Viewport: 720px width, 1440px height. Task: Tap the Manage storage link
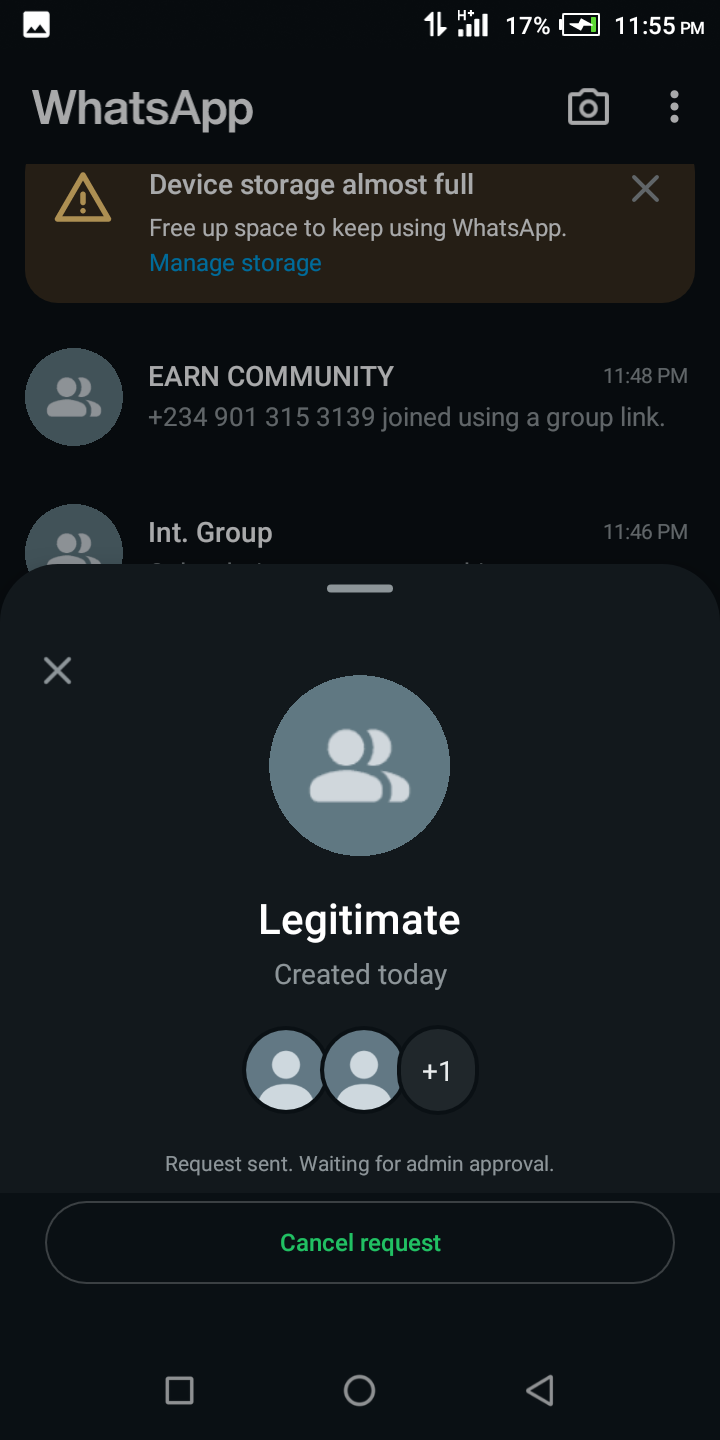point(235,263)
